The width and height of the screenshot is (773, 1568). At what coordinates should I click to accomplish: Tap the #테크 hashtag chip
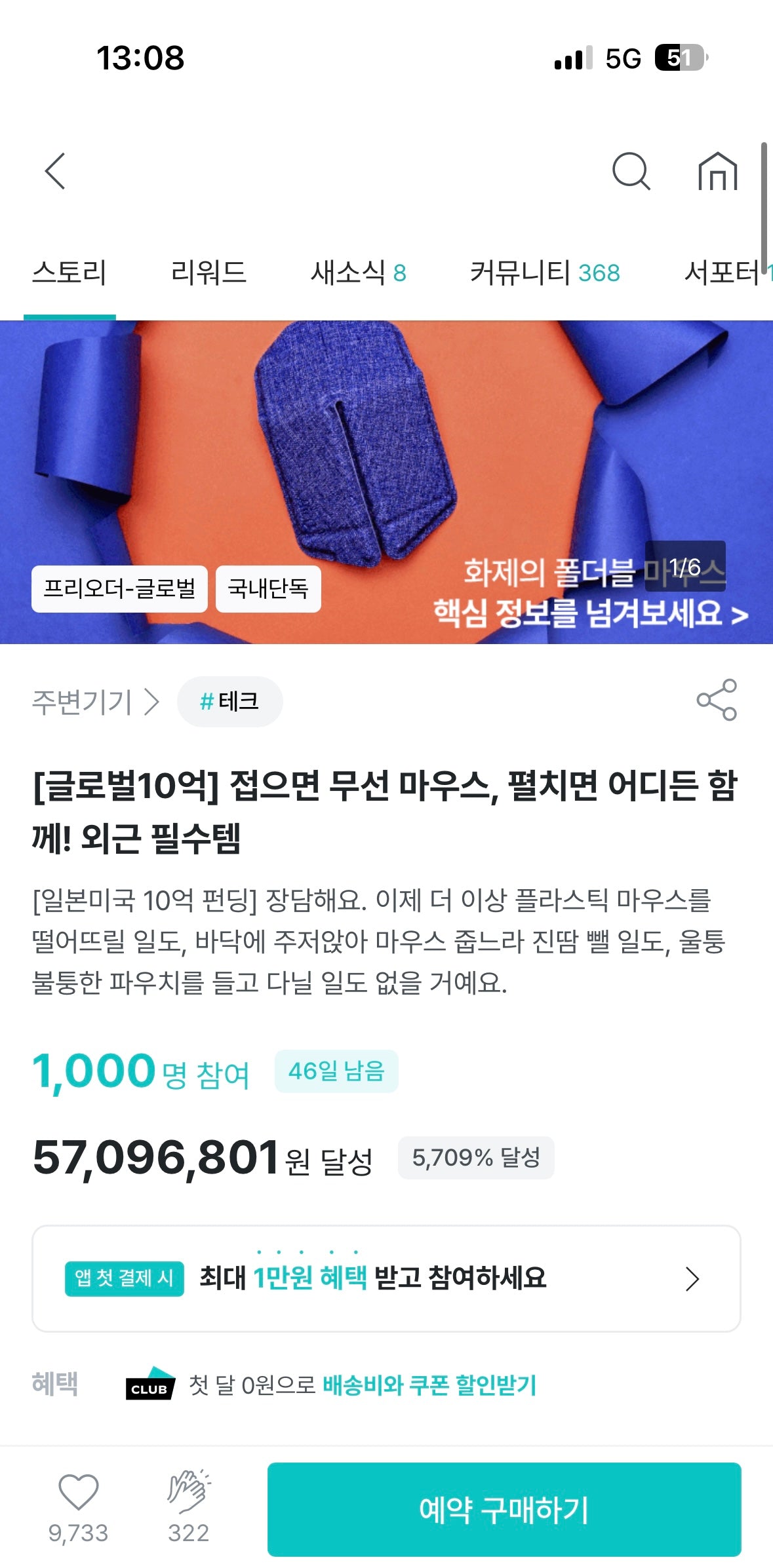[229, 702]
